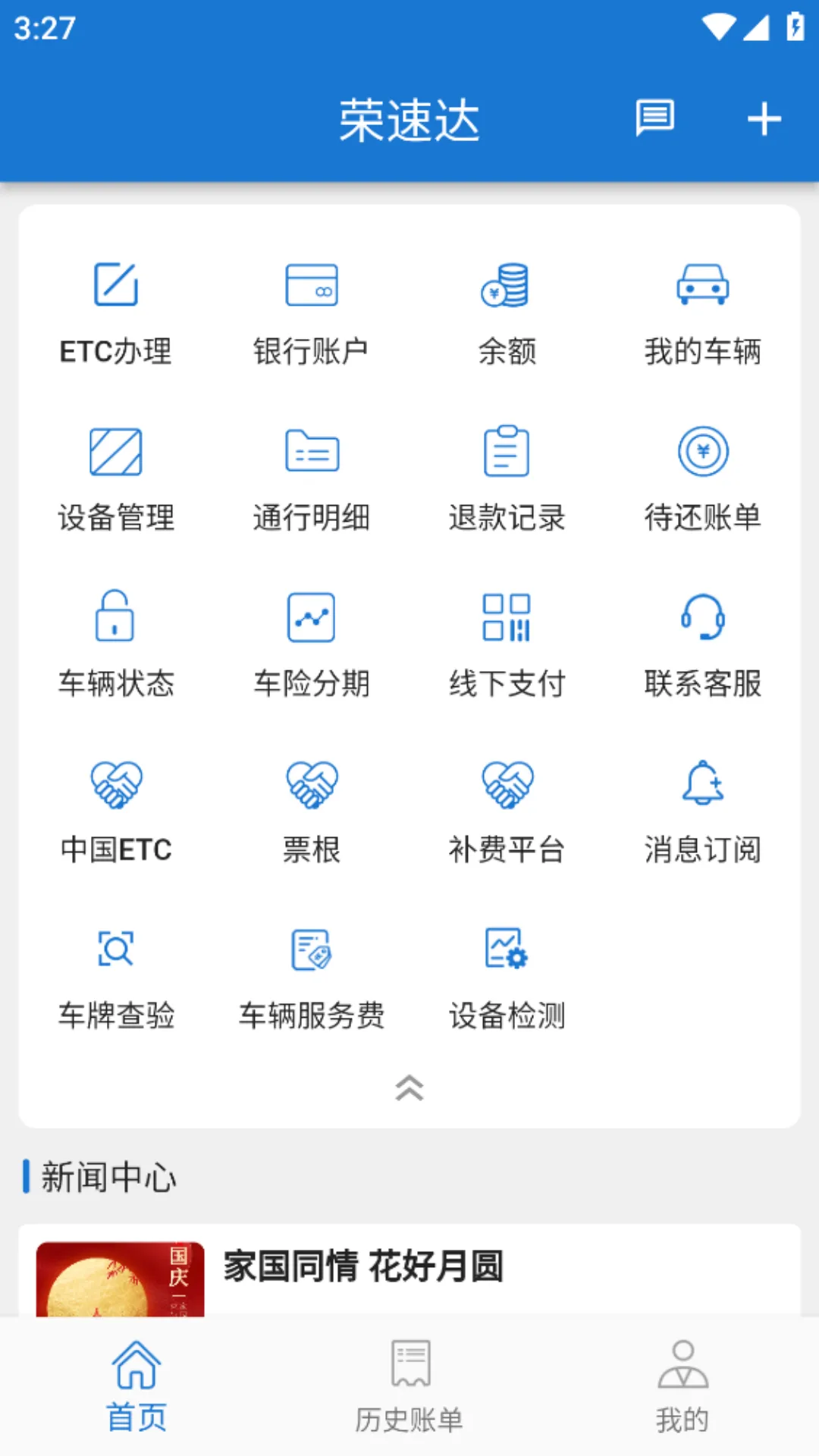Open 银行账户 bank account icon

(x=312, y=311)
